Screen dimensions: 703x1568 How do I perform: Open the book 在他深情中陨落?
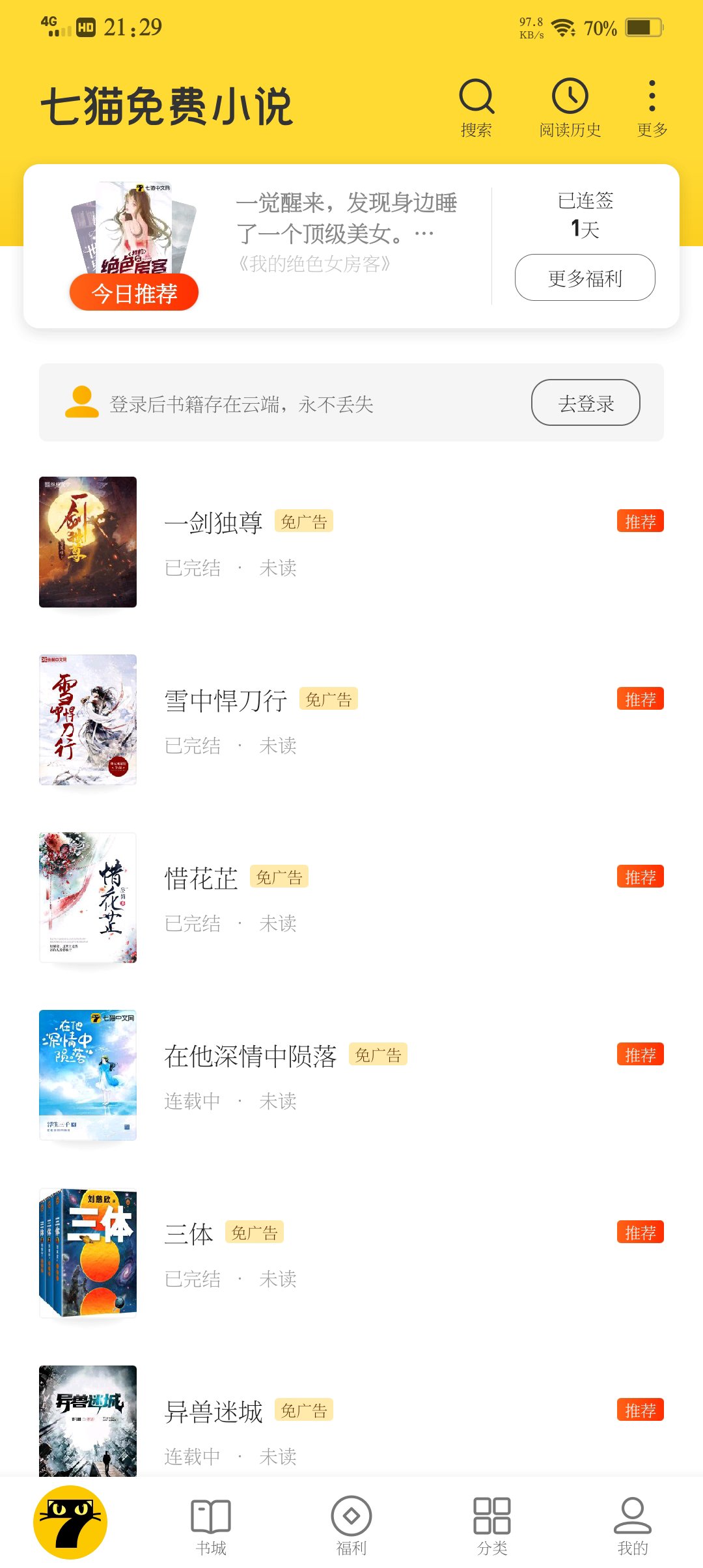point(250,1056)
